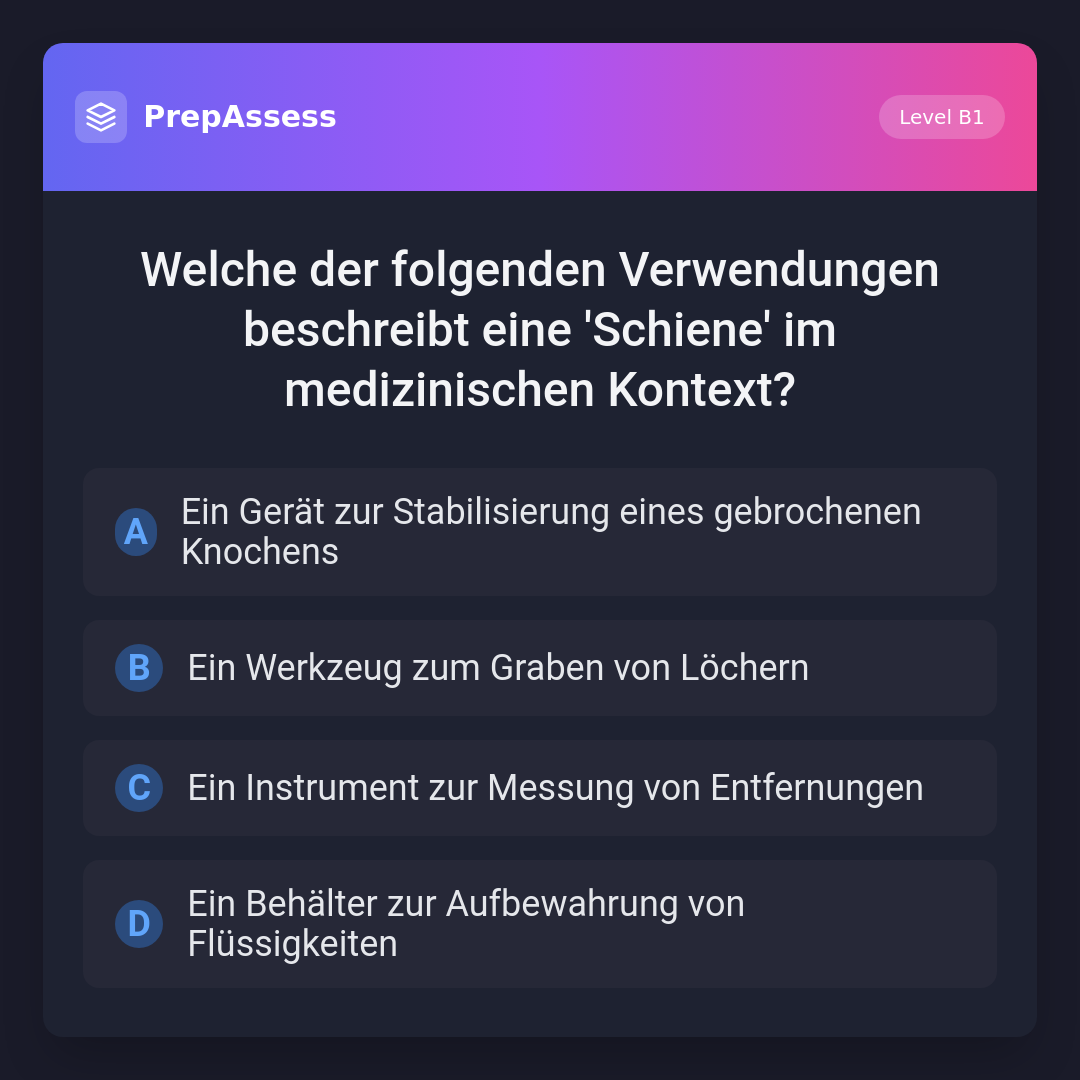The width and height of the screenshot is (1080, 1080).
Task: Choose option B, Werkzeug zum Graben von Löchern
Action: [x=540, y=668]
